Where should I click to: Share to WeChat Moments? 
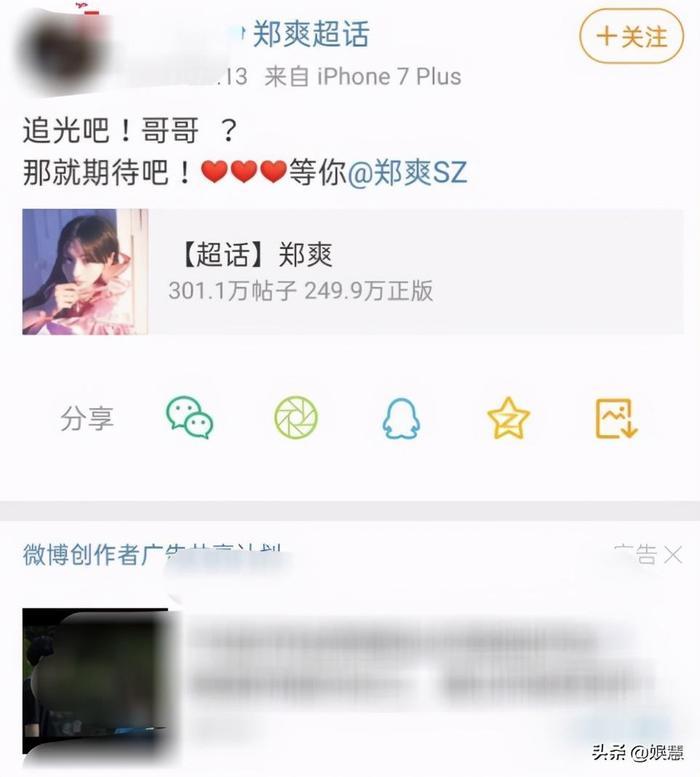[296, 418]
